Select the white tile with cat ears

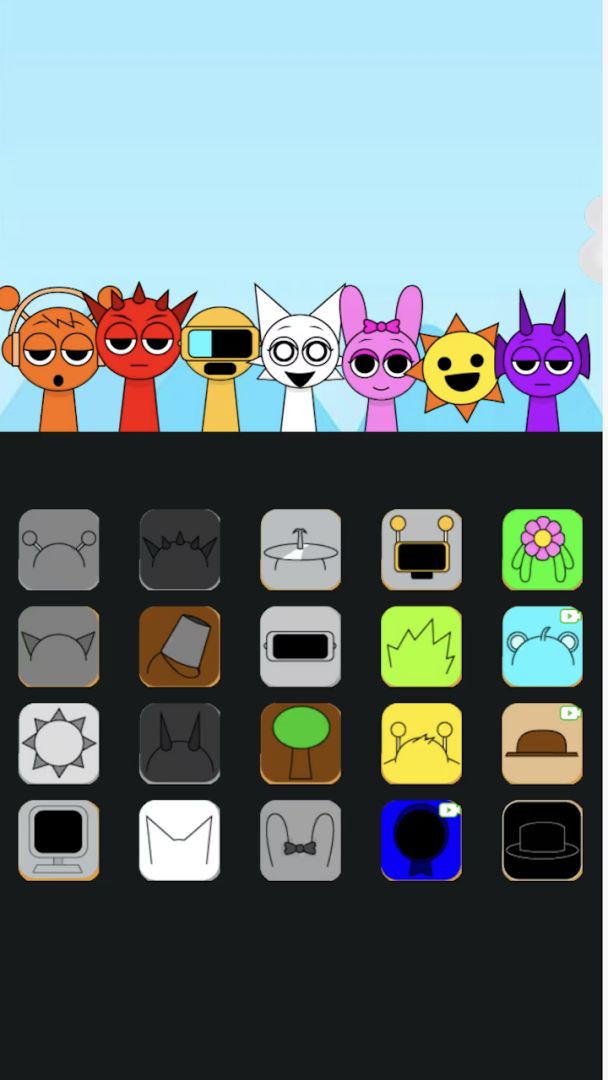179,840
